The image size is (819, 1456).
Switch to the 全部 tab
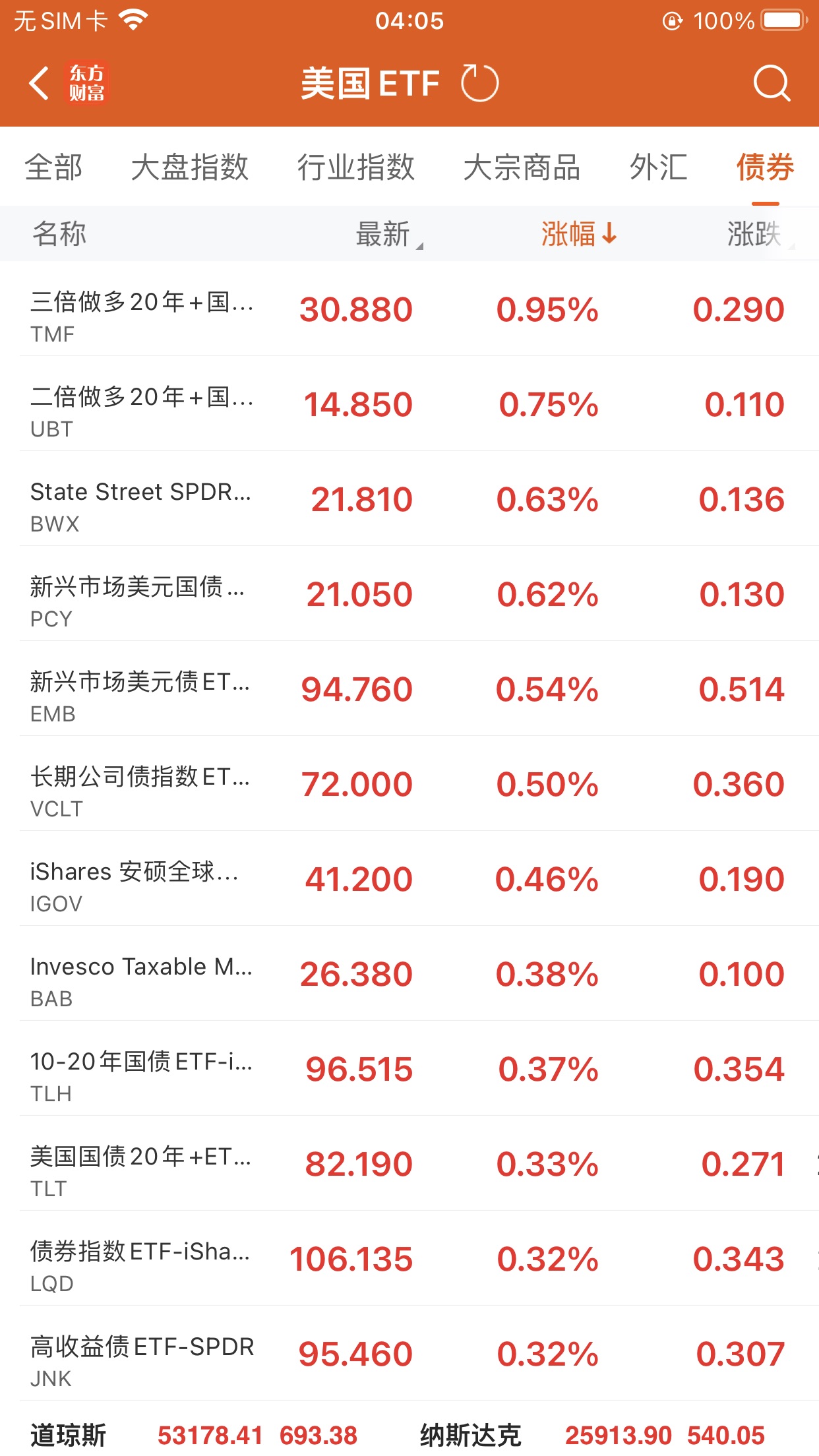(x=54, y=167)
